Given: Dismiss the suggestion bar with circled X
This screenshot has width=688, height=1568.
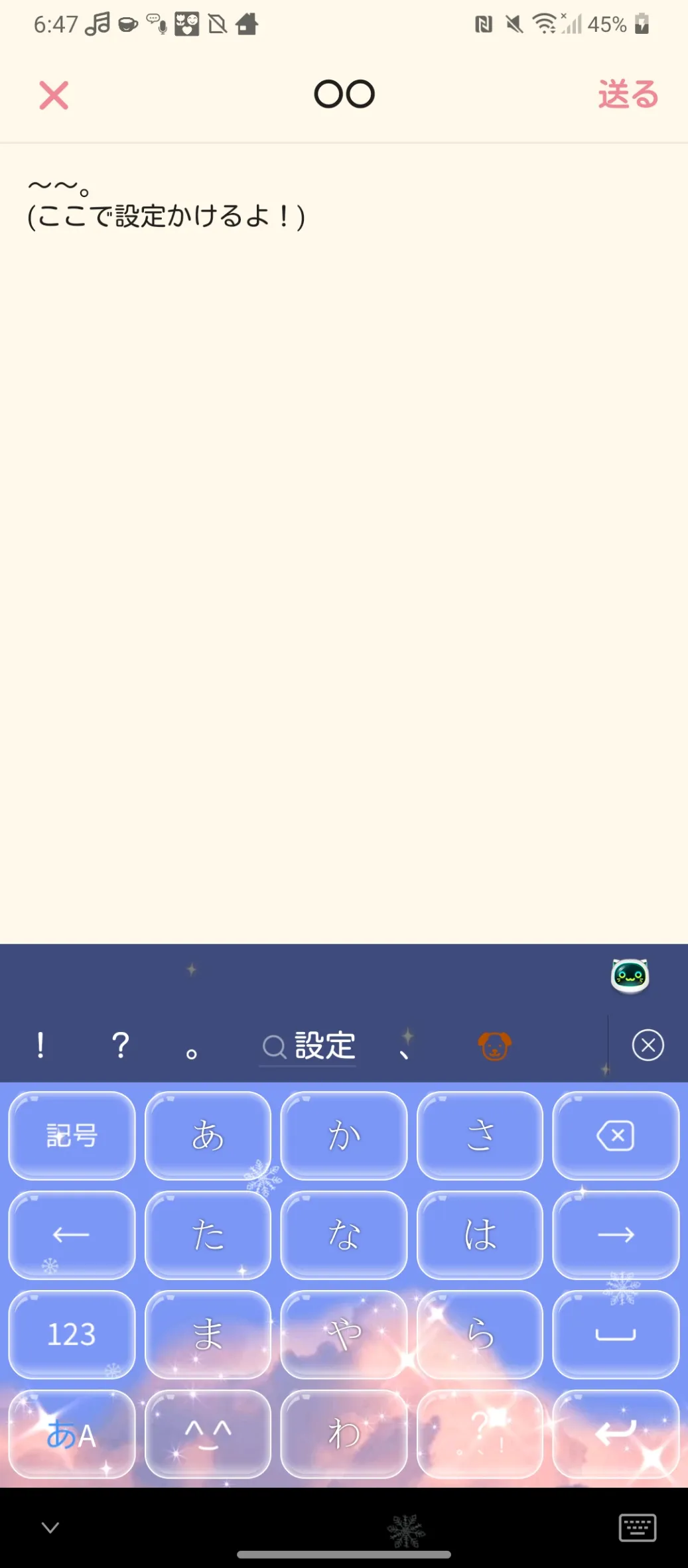Looking at the screenshot, I should [648, 1045].
